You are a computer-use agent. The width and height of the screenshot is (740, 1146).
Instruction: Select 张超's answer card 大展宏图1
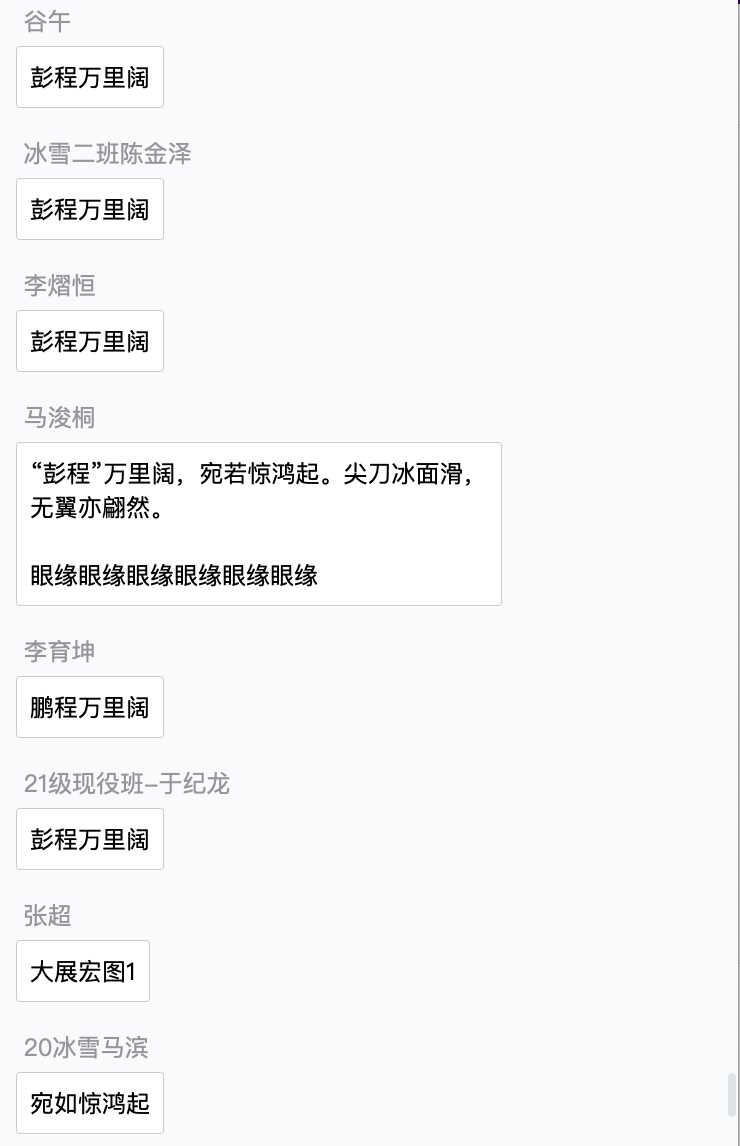(82, 971)
